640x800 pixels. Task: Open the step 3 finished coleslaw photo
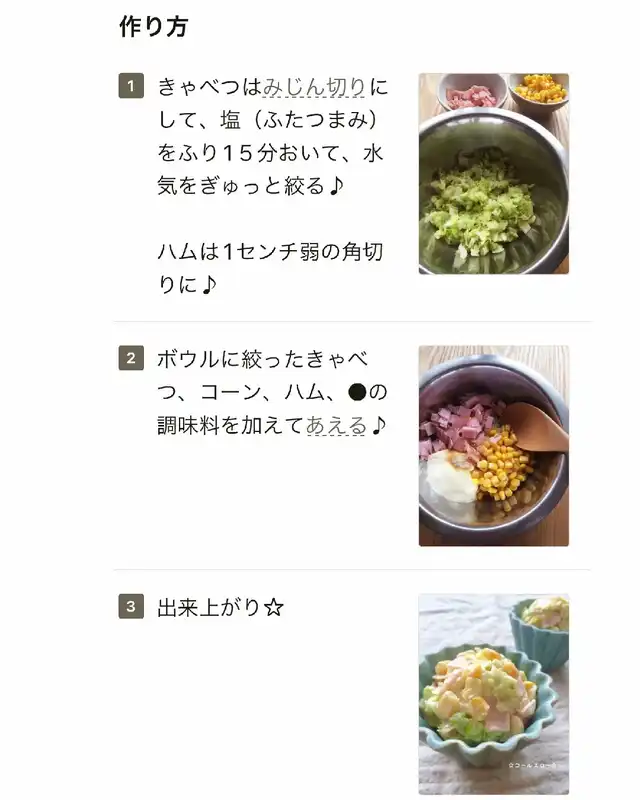[x=493, y=694]
